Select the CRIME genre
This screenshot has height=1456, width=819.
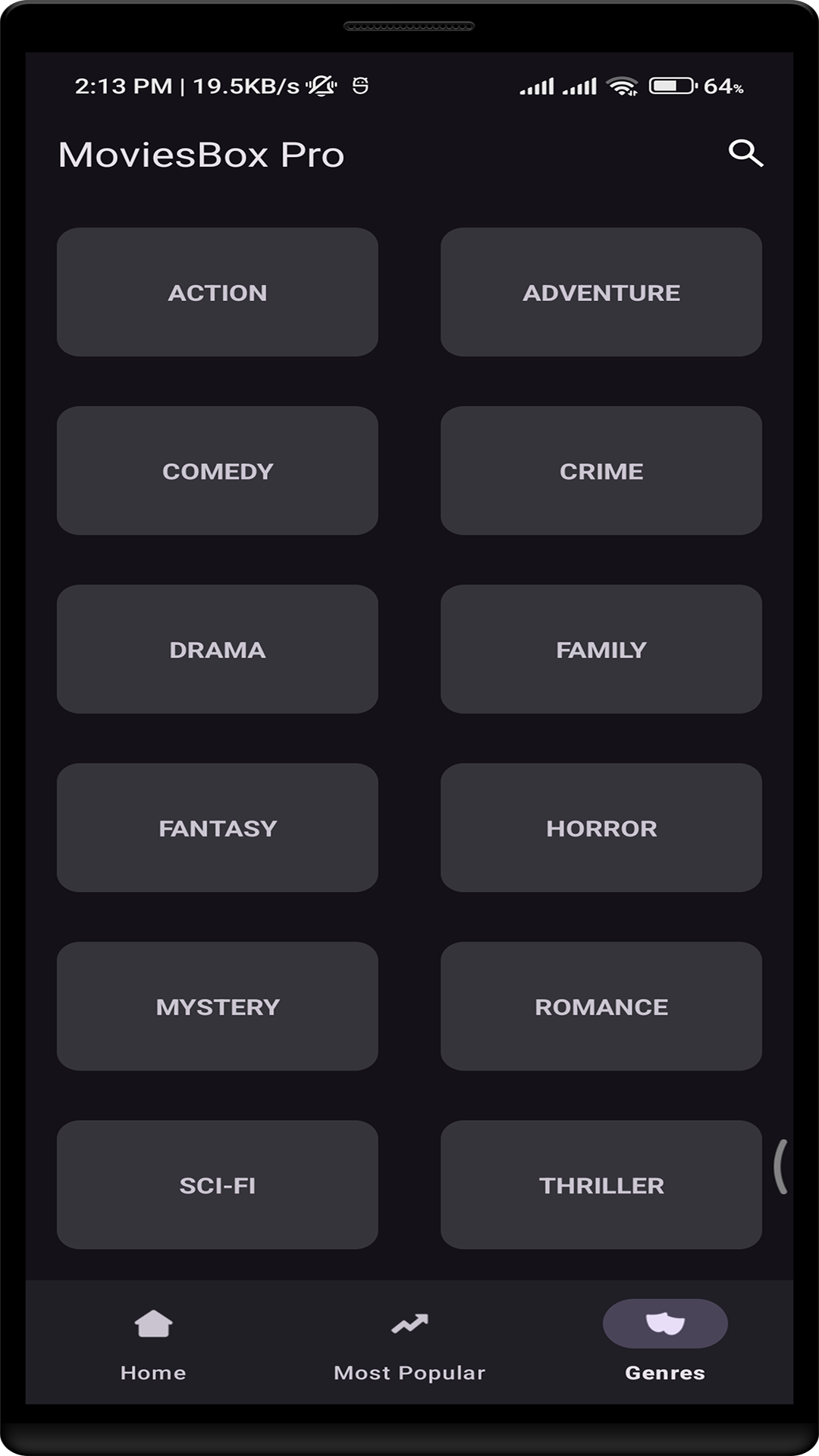coord(601,470)
